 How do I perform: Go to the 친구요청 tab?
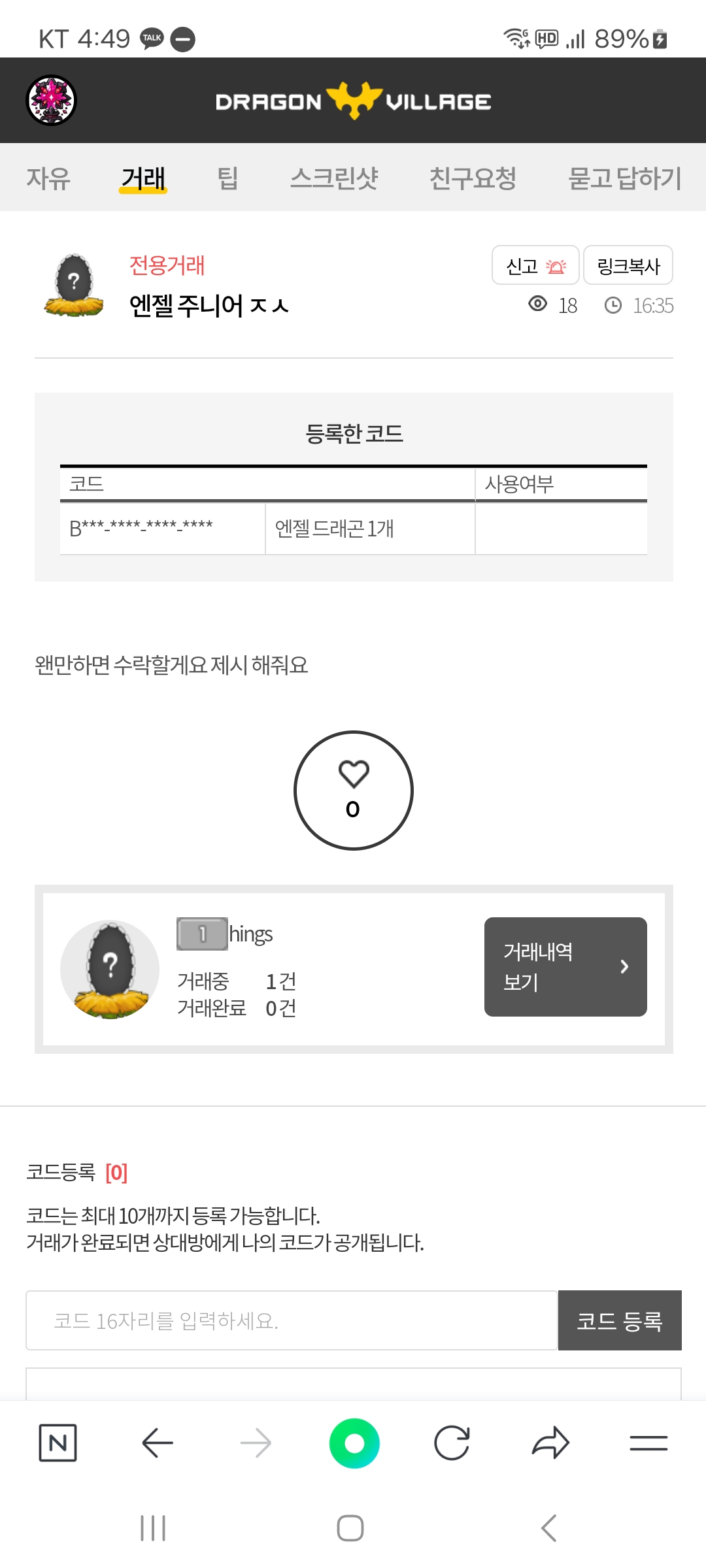pos(473,178)
